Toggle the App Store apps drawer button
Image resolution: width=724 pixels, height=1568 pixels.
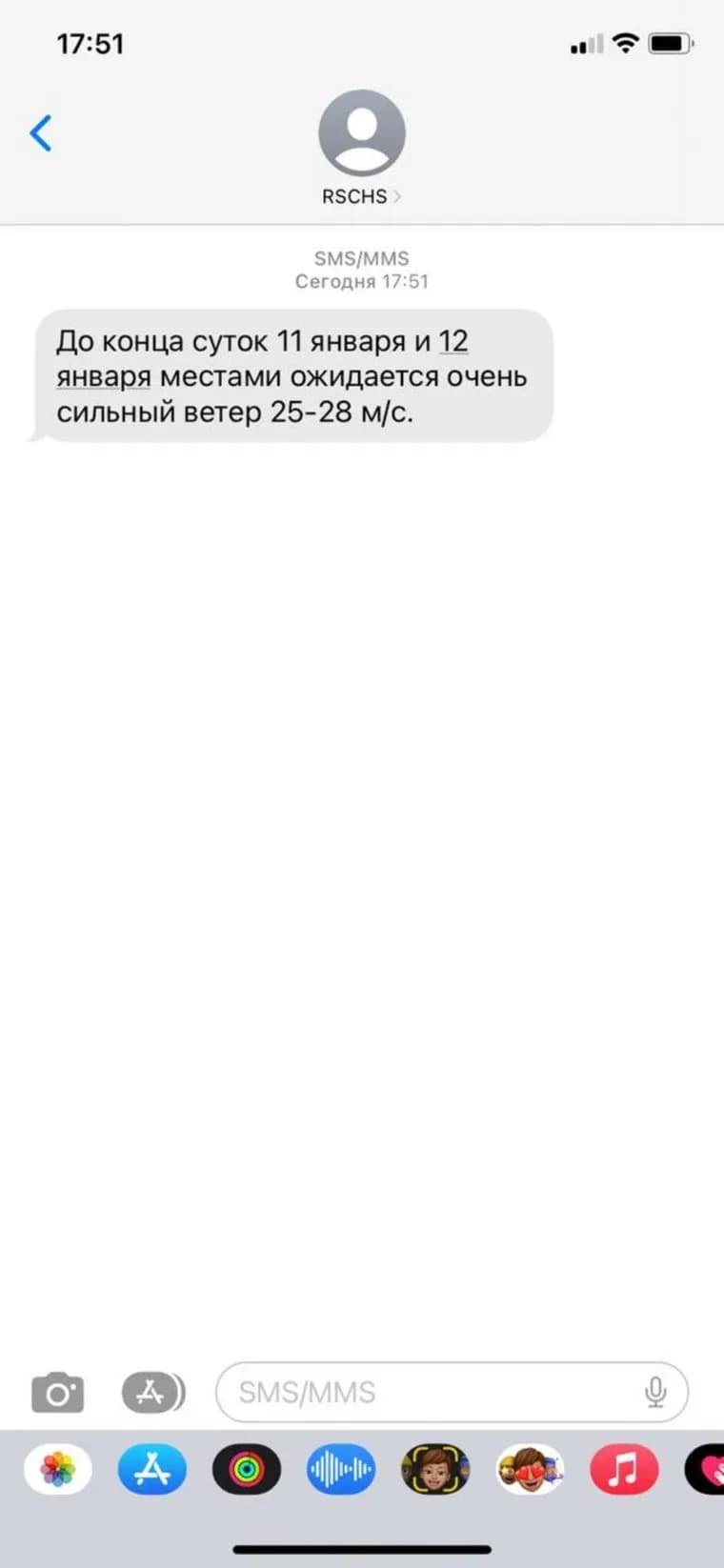click(x=152, y=1393)
